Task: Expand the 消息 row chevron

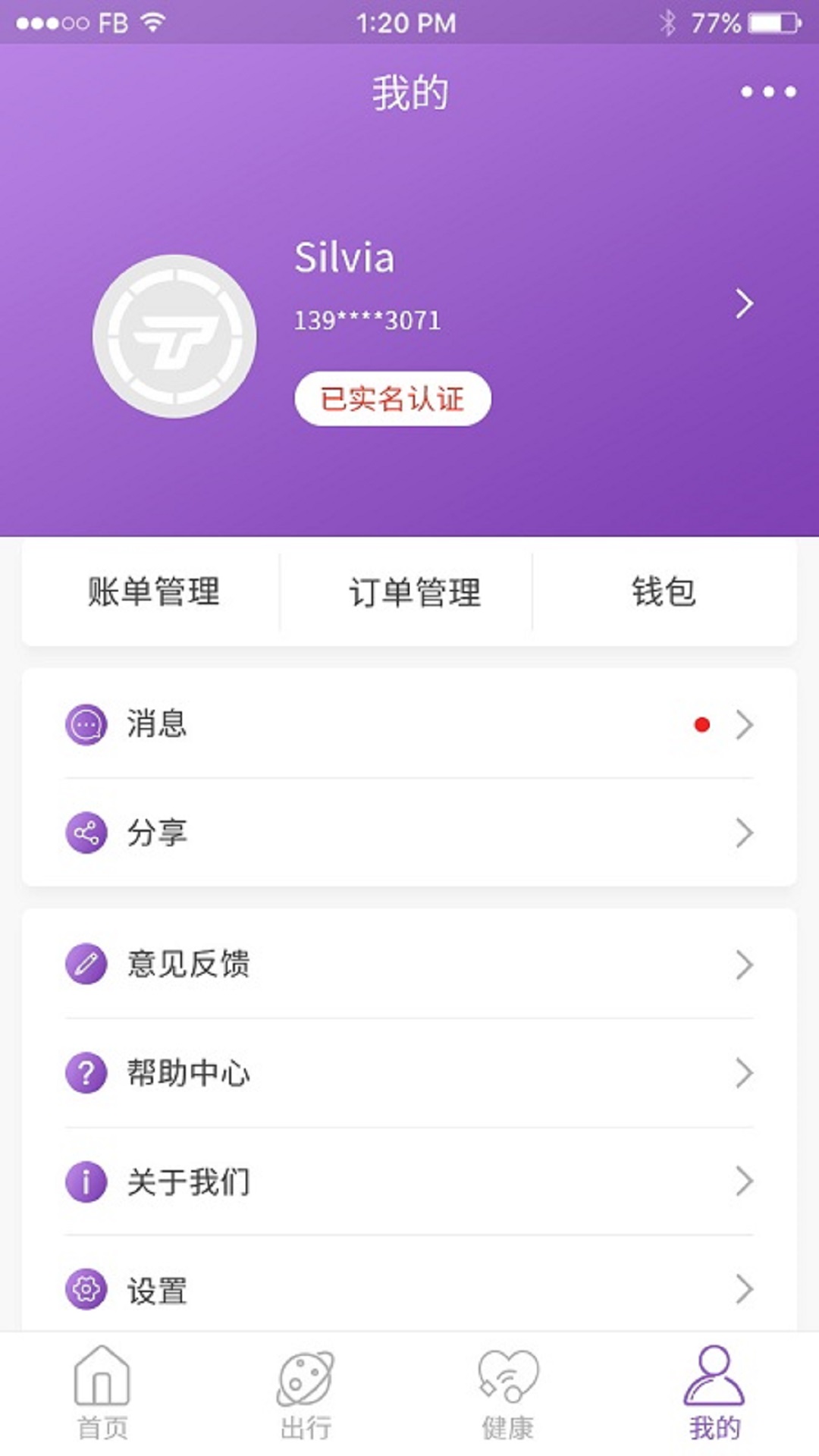Action: [x=745, y=724]
